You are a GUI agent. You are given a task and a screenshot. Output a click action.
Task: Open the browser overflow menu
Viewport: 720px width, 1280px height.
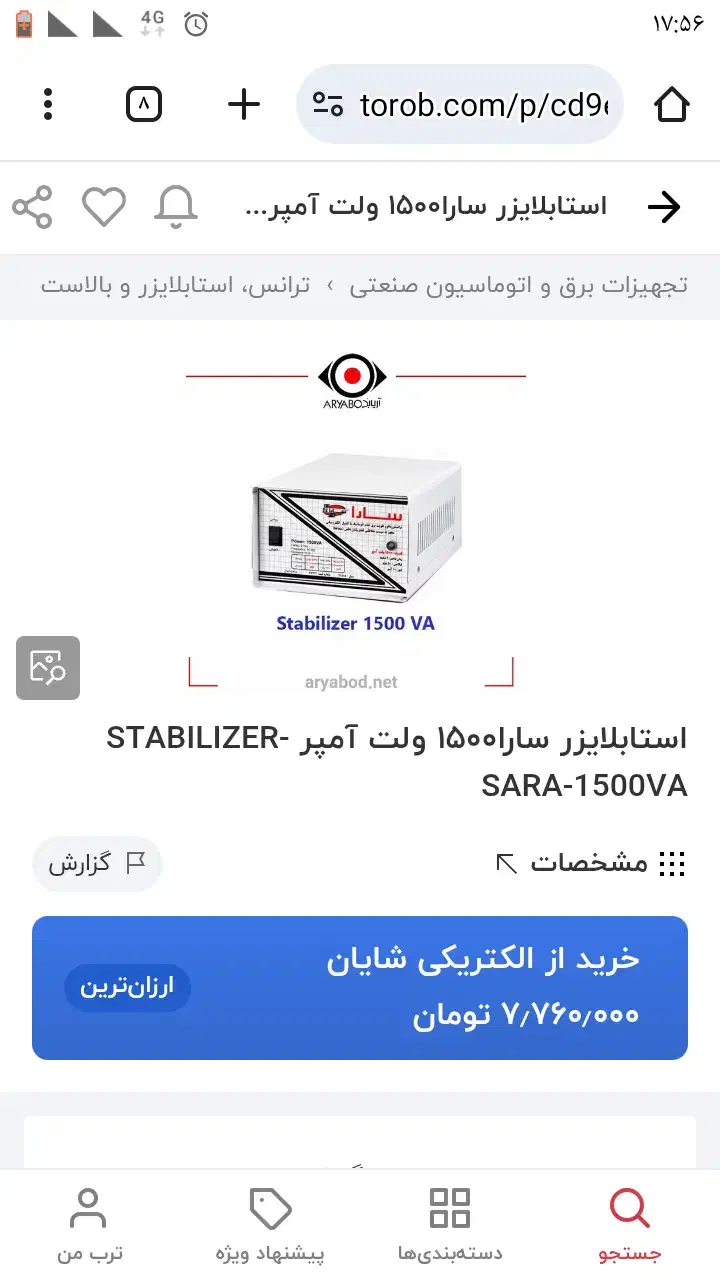coord(48,104)
